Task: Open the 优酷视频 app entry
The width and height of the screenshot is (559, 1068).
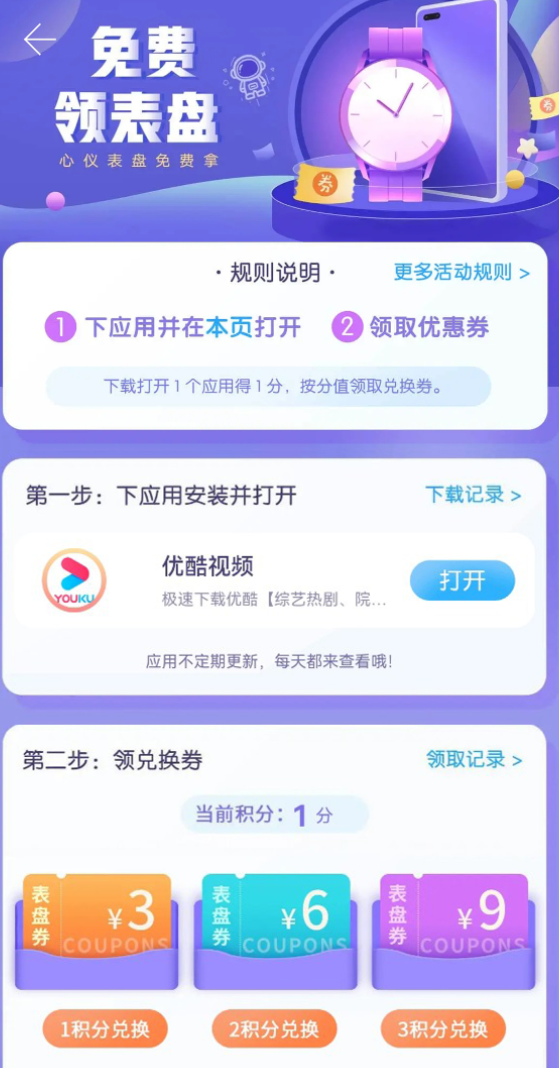Action: (x=274, y=580)
